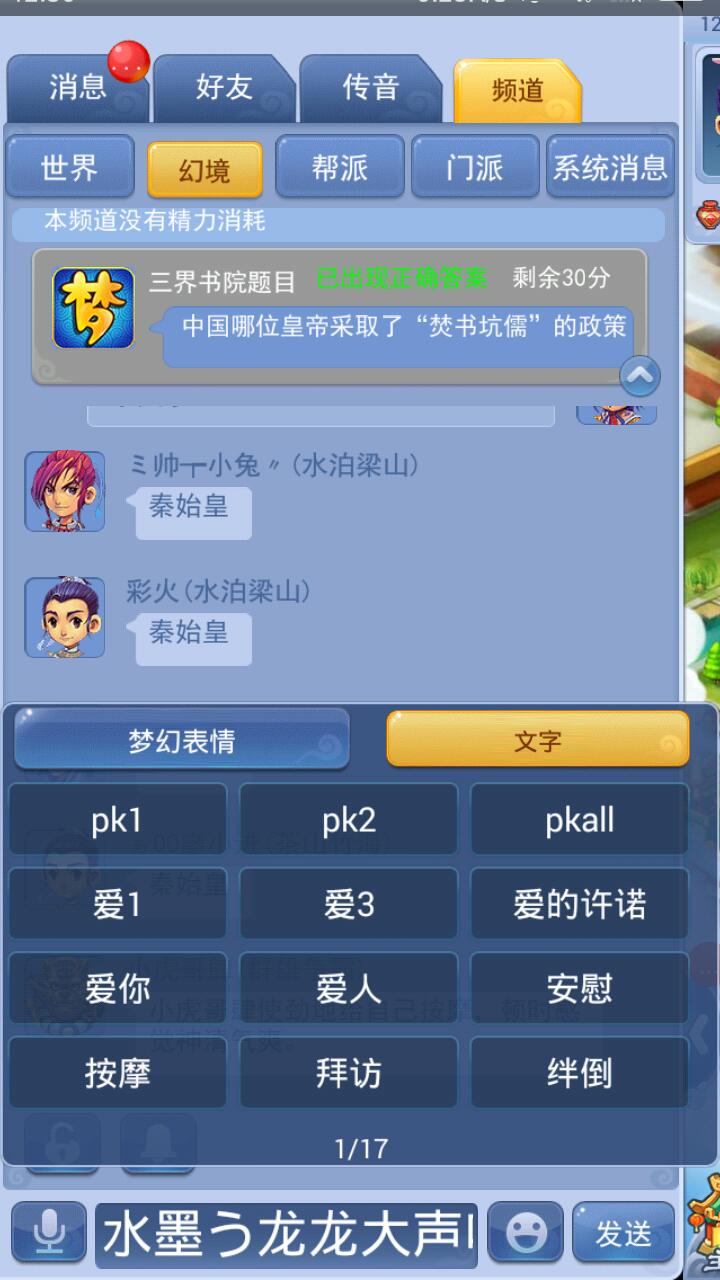Send the message with 发送
Image resolution: width=720 pixels, height=1280 pixels.
(x=623, y=1233)
